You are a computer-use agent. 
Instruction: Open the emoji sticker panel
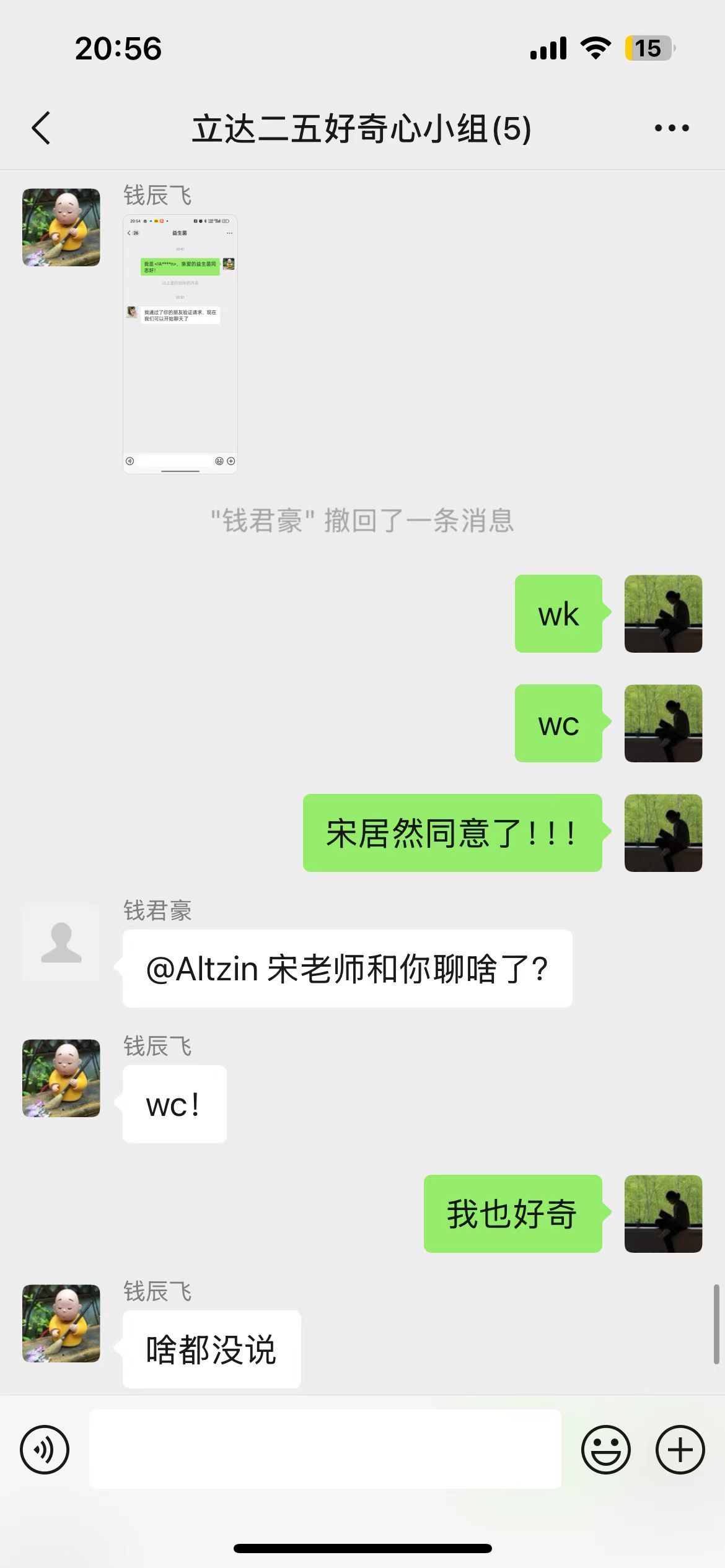[x=605, y=1450]
